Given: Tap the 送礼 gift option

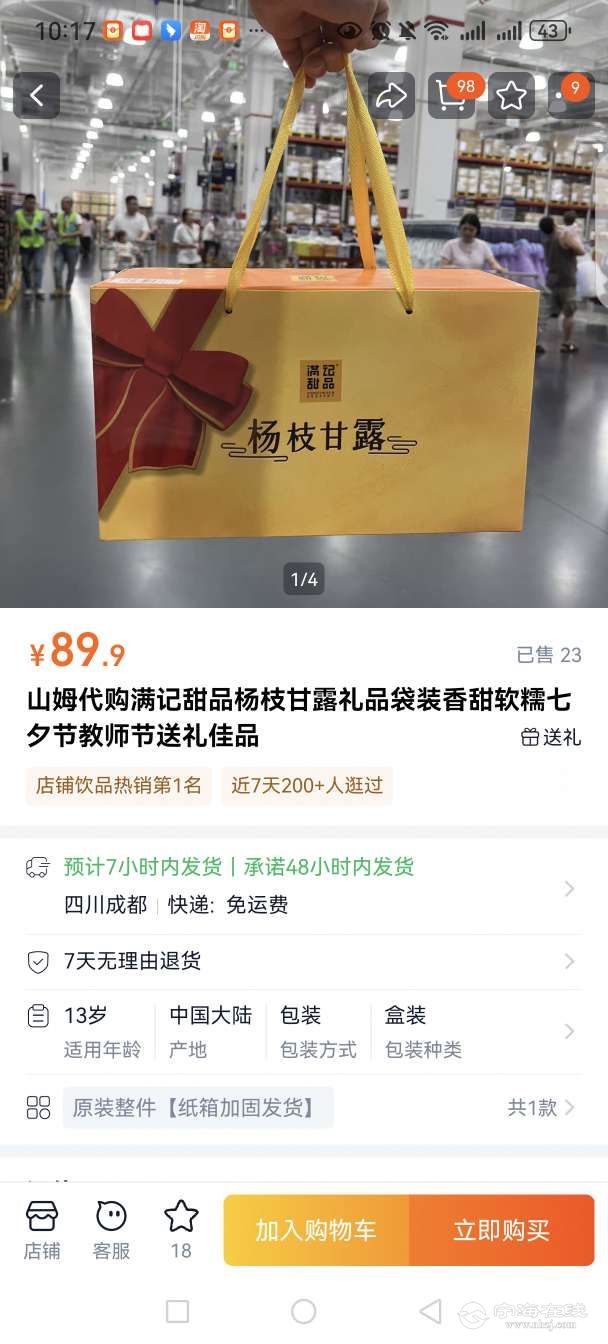Looking at the screenshot, I should [x=551, y=737].
